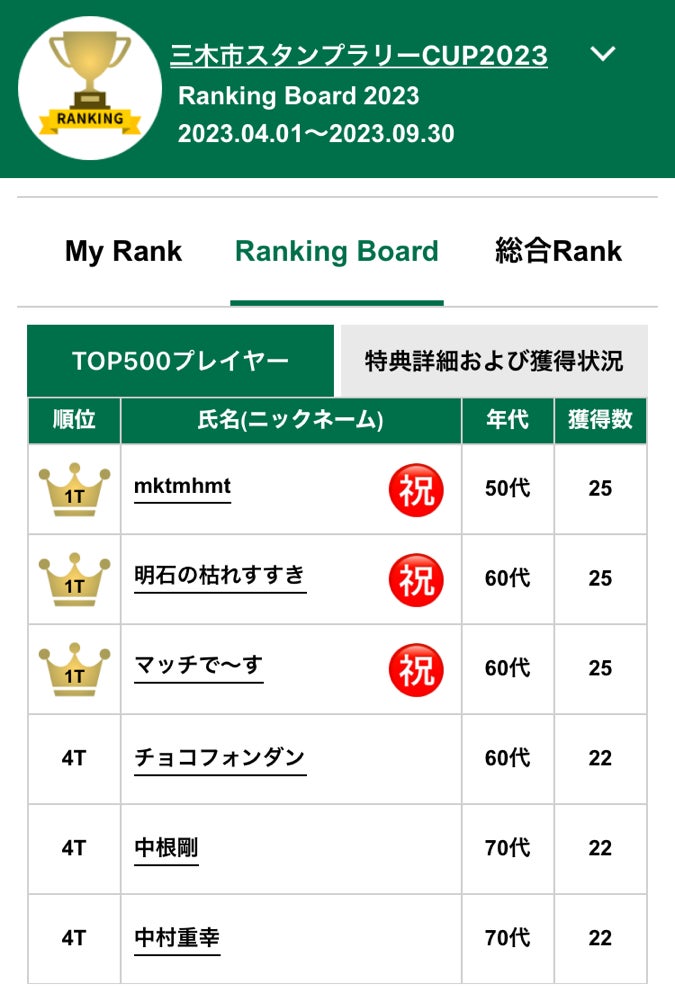Open チョコフォンダン player link
Image resolution: width=675 pixels, height=997 pixels.
click(x=219, y=757)
